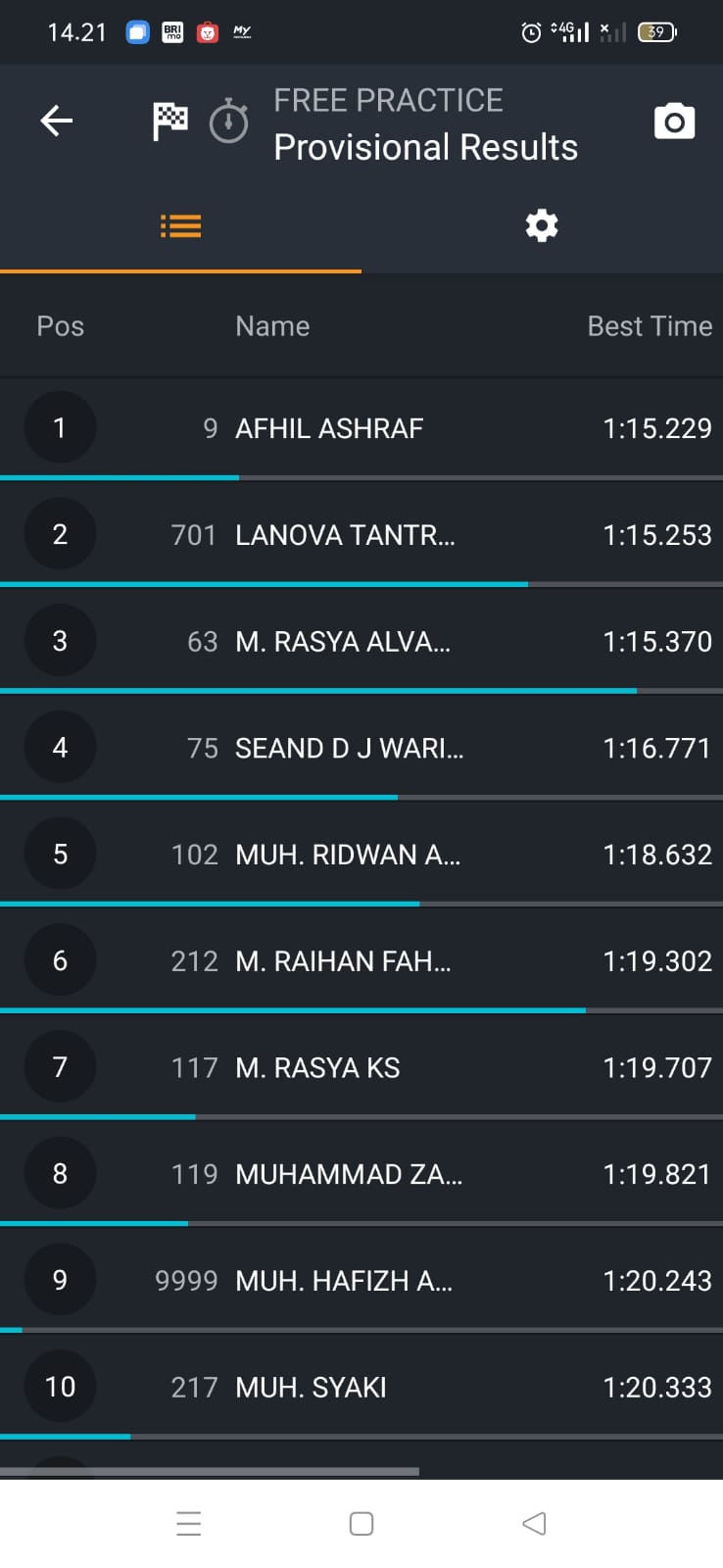Switch to the settings gear tab
The width and height of the screenshot is (723, 1568).
click(x=542, y=226)
